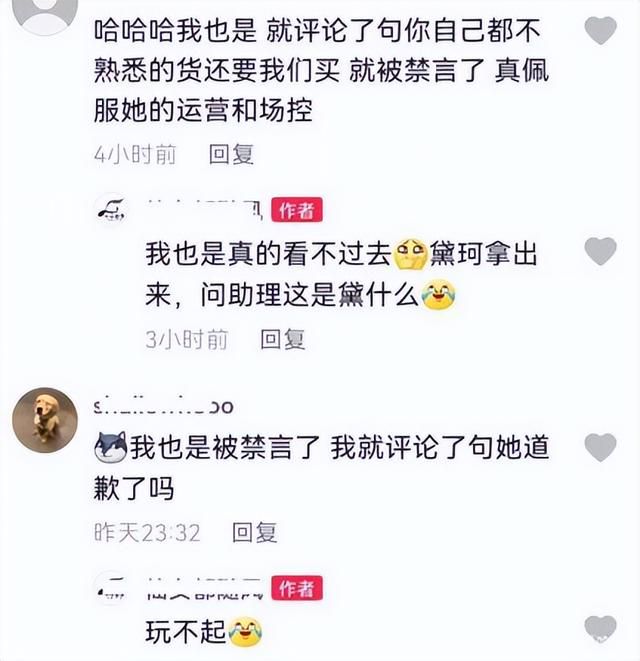
Task: Open author profile from the 黛珂 reply avatar
Action: pyautogui.click(x=112, y=209)
